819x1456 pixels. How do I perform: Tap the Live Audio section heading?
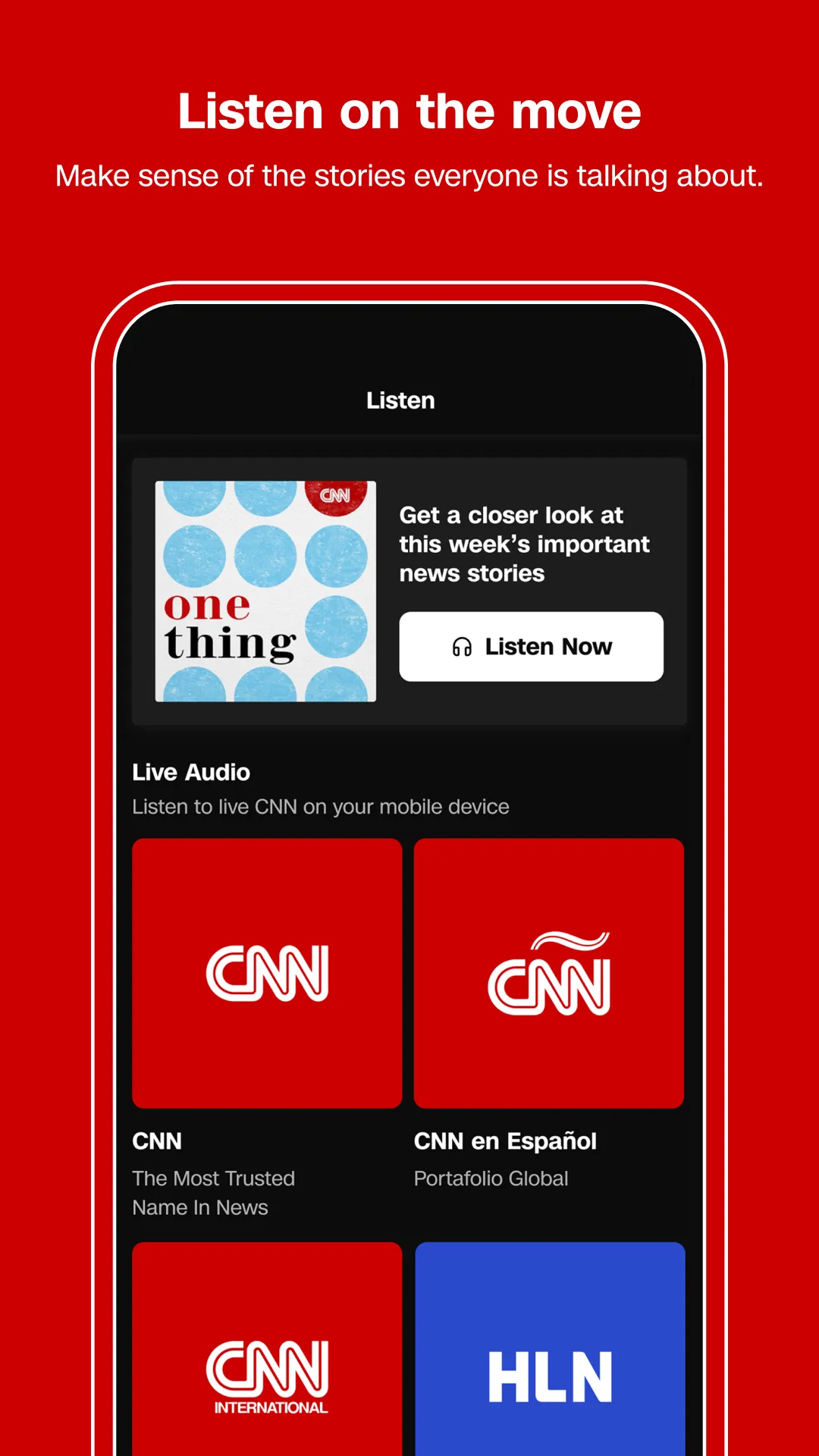point(190,772)
